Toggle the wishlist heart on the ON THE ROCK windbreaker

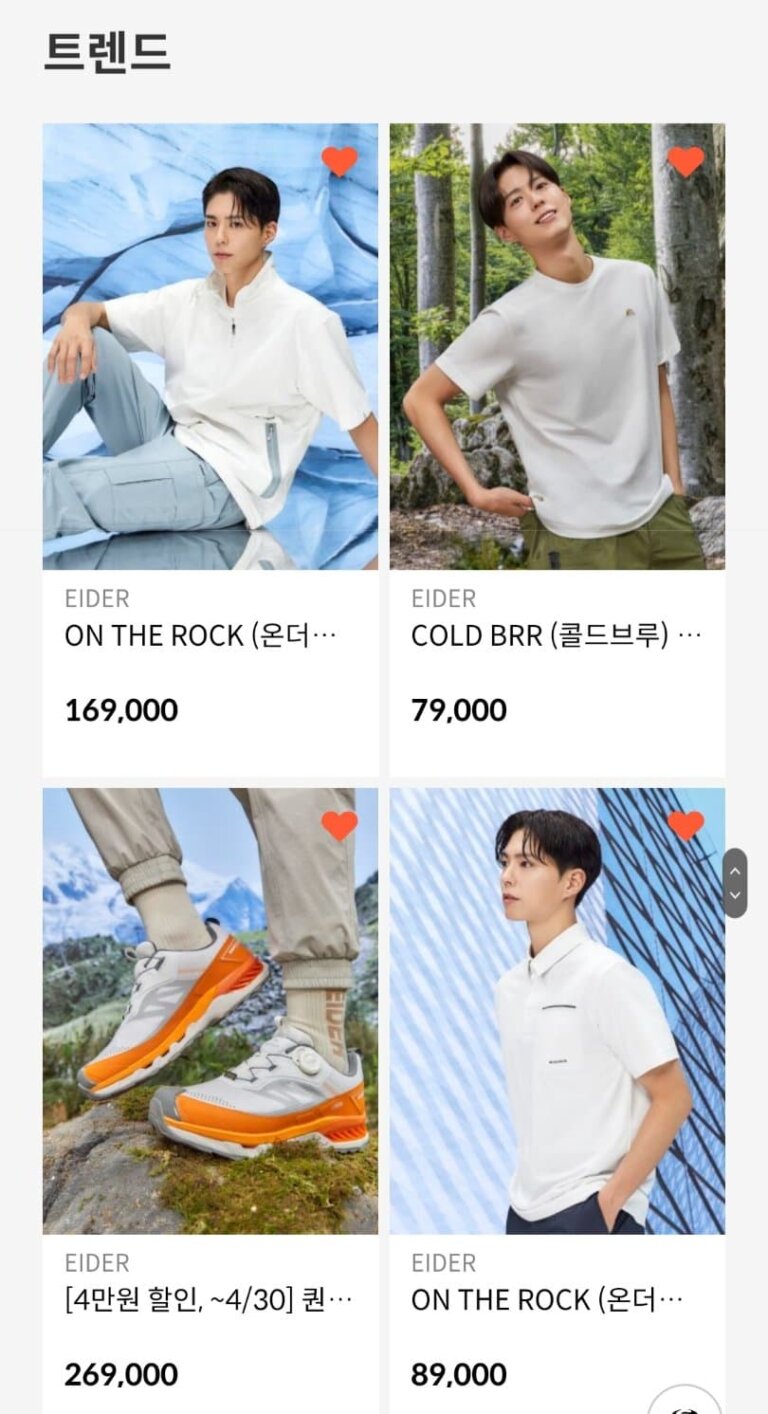(x=340, y=159)
